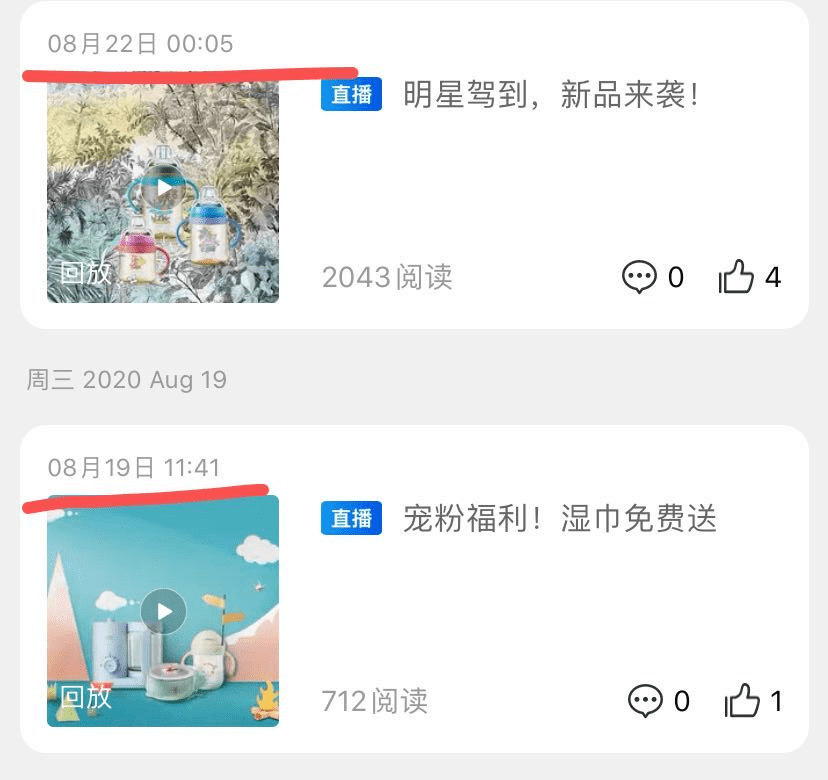Open the comments on 明星驾到,新品来袭!
The height and width of the screenshot is (780, 828).
coord(639,277)
